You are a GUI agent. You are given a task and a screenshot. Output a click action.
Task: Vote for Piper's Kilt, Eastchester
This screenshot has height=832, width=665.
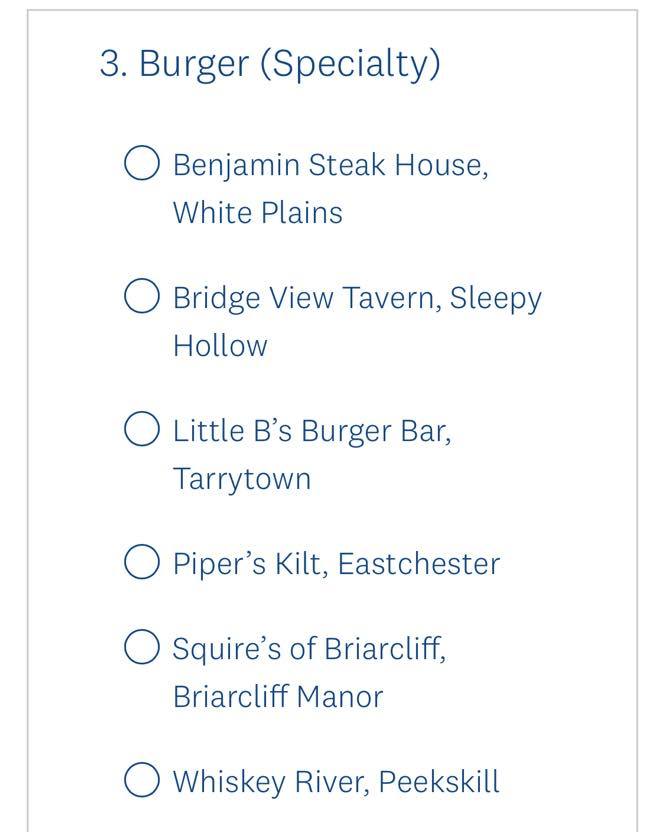(x=142, y=563)
